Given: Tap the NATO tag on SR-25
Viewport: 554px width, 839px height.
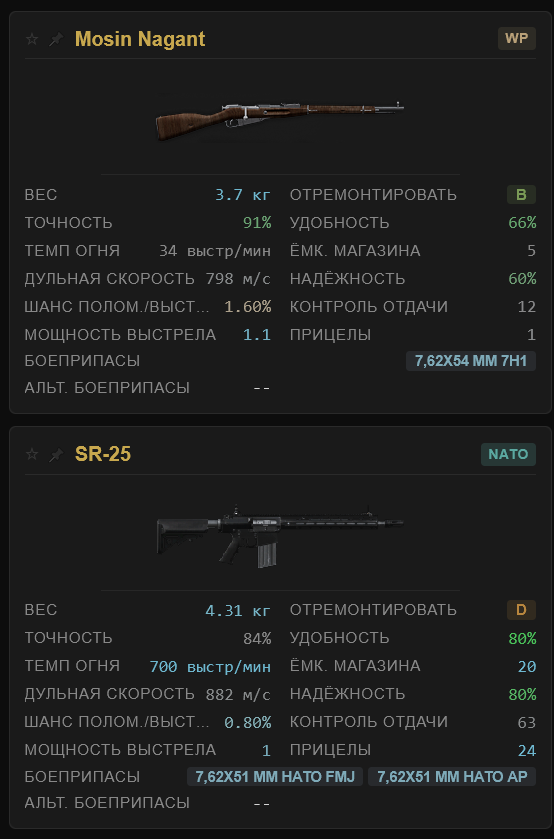Looking at the screenshot, I should click(x=508, y=454).
